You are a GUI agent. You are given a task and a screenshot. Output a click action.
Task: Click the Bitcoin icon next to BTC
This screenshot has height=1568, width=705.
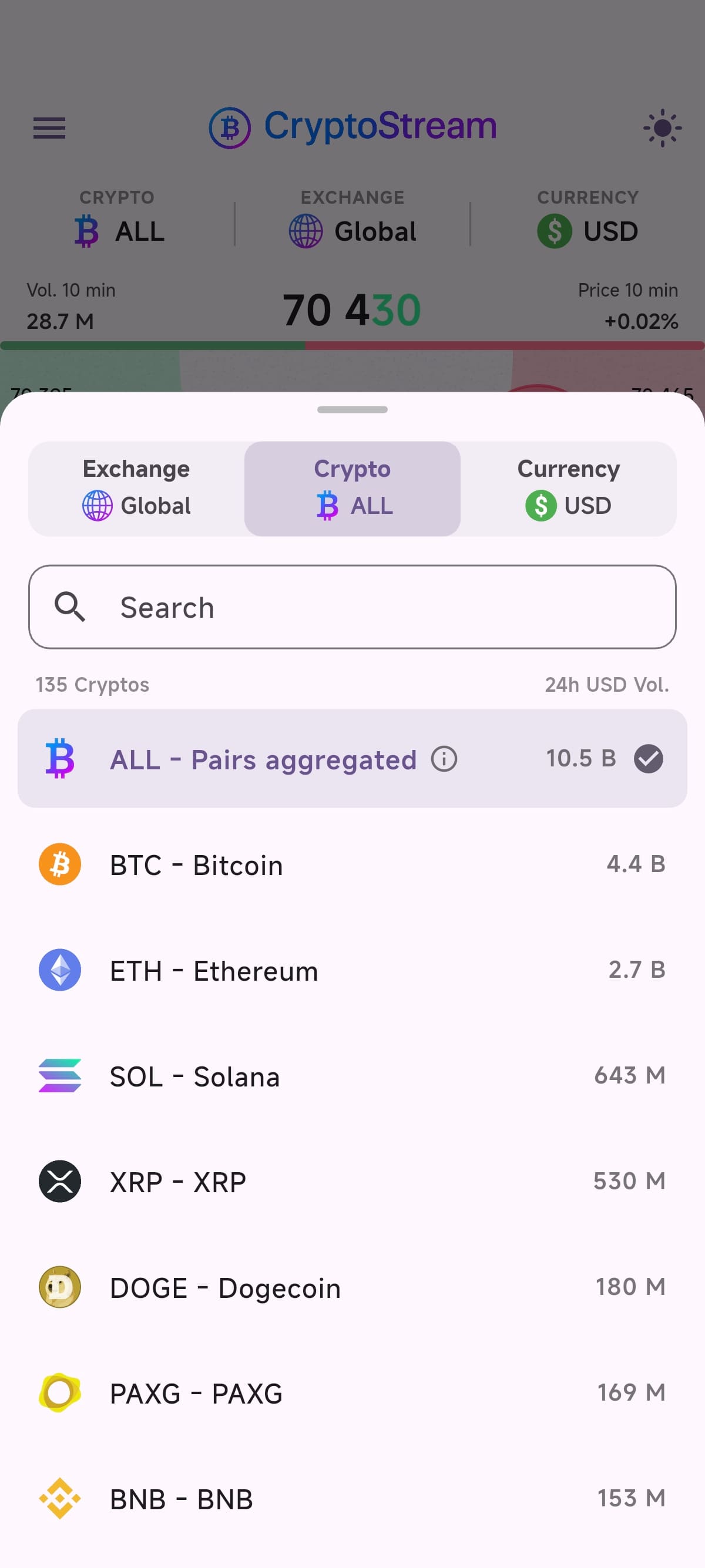coord(60,864)
